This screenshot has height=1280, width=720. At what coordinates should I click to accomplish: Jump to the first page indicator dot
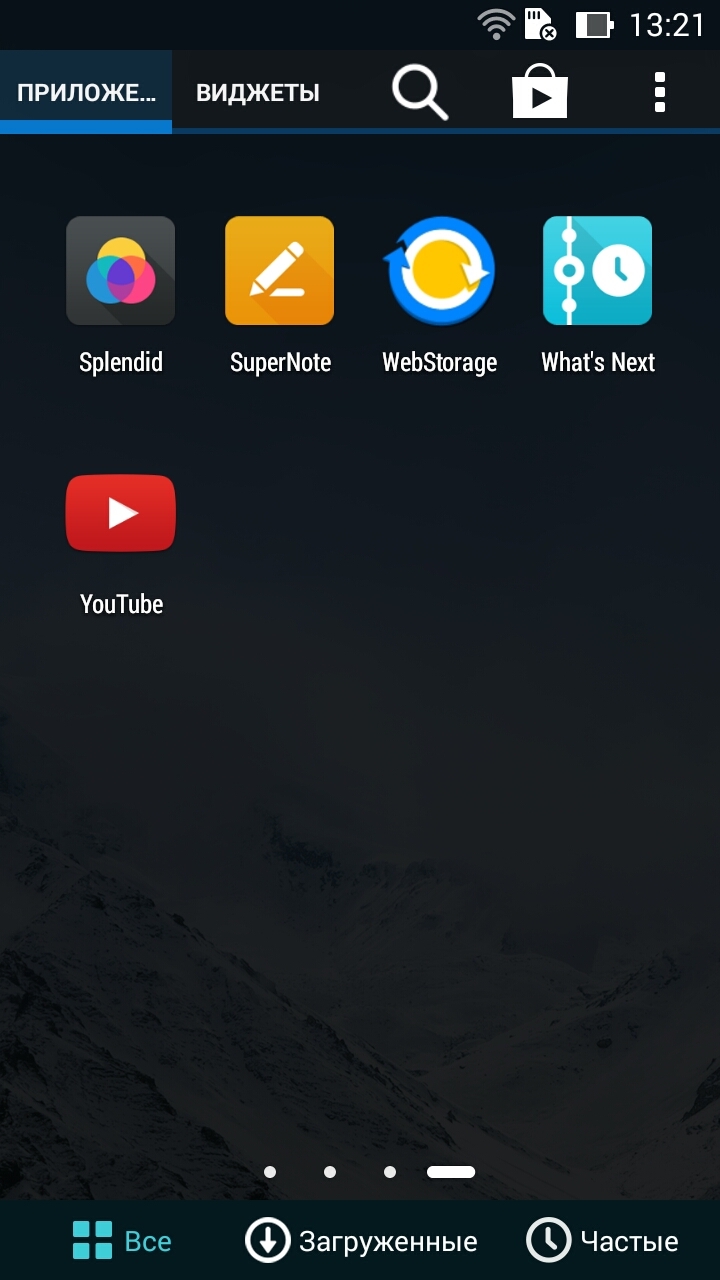[x=270, y=1172]
